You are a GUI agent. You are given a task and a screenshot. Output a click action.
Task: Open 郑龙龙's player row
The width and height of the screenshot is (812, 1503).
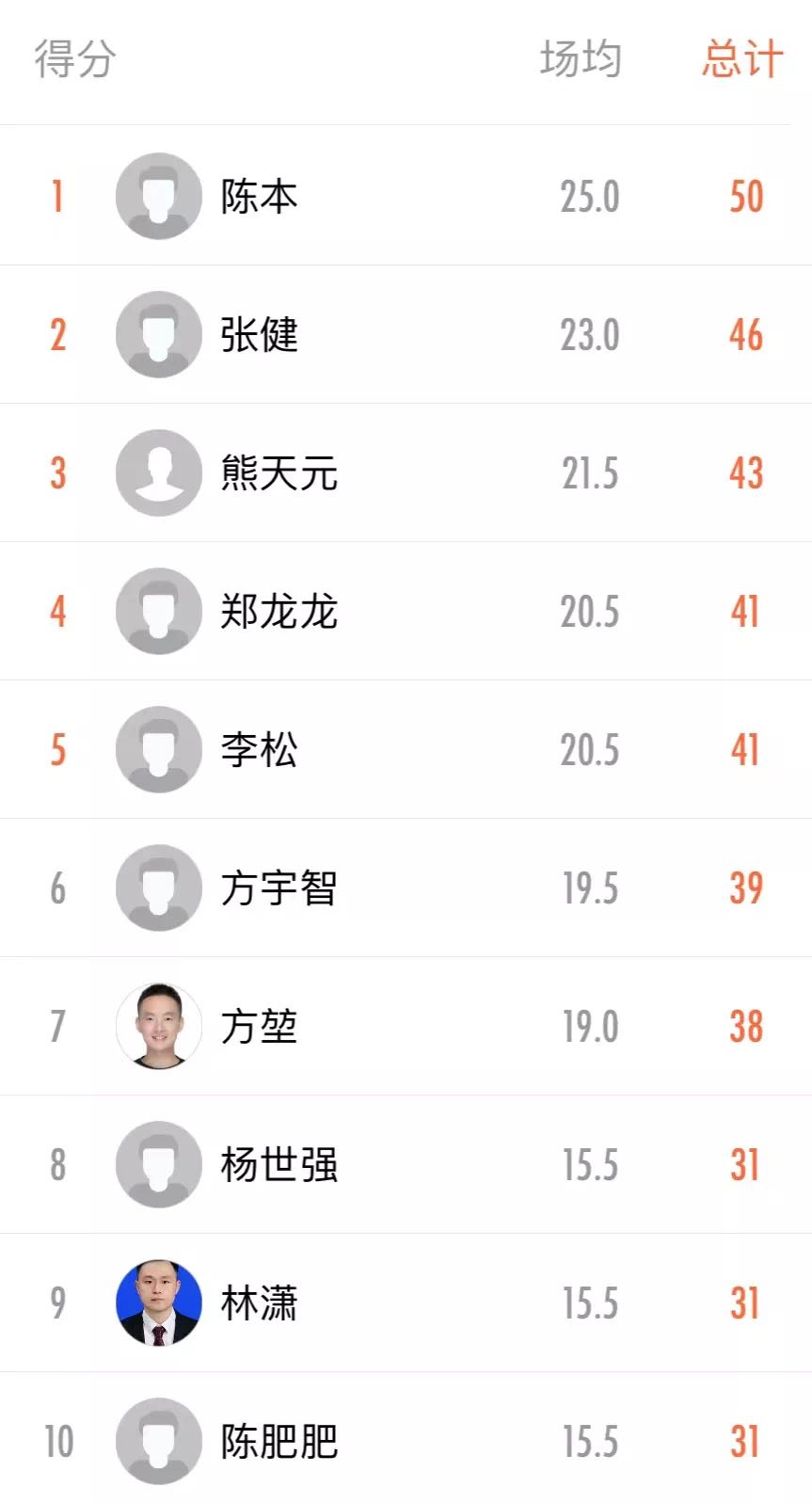click(x=279, y=612)
